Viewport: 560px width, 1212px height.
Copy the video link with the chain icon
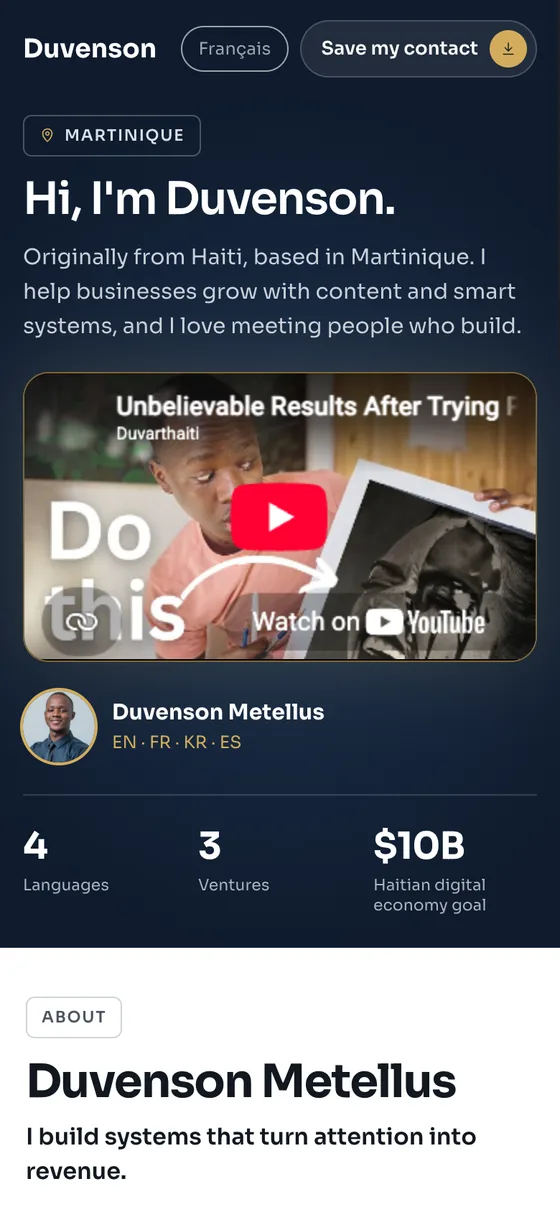point(78,622)
